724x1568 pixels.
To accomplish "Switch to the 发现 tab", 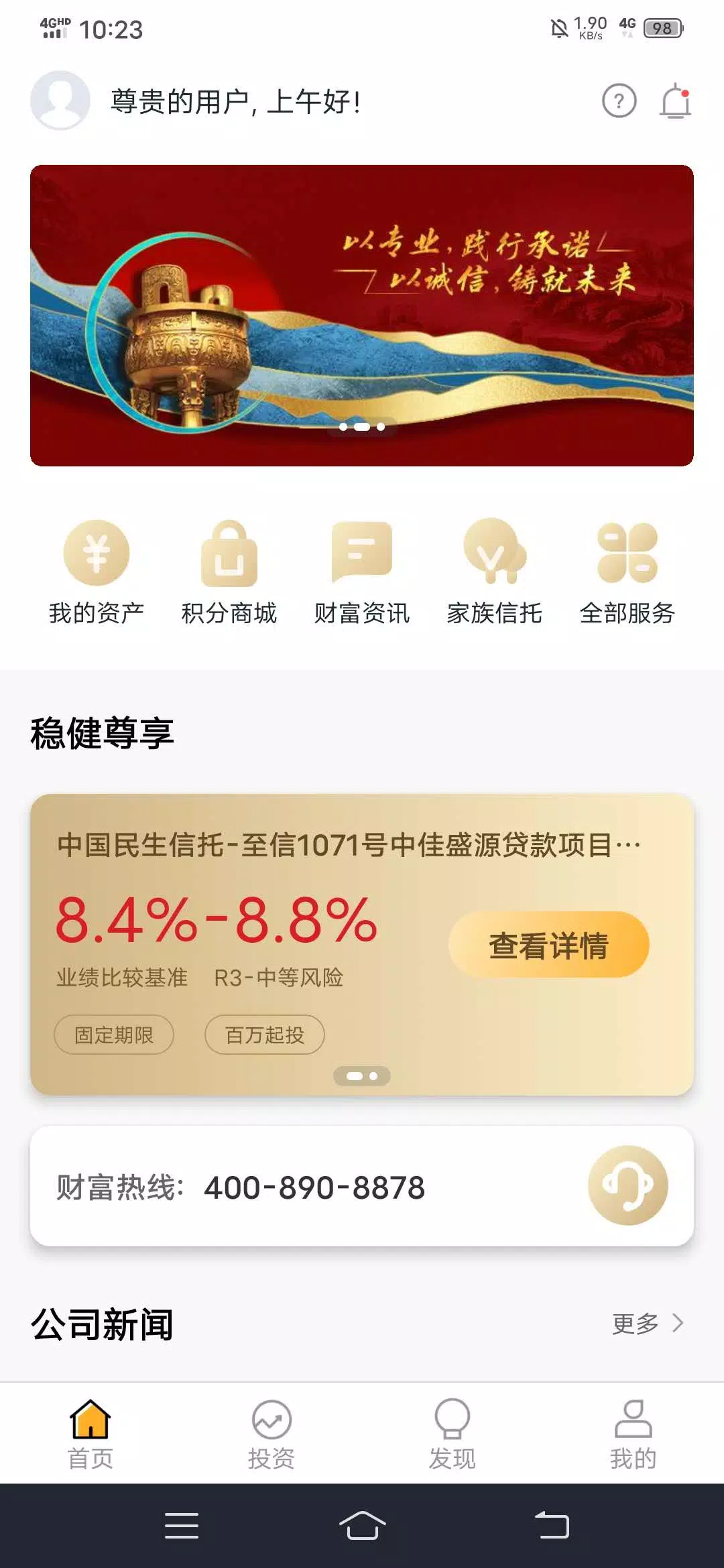I will pyautogui.click(x=452, y=1434).
